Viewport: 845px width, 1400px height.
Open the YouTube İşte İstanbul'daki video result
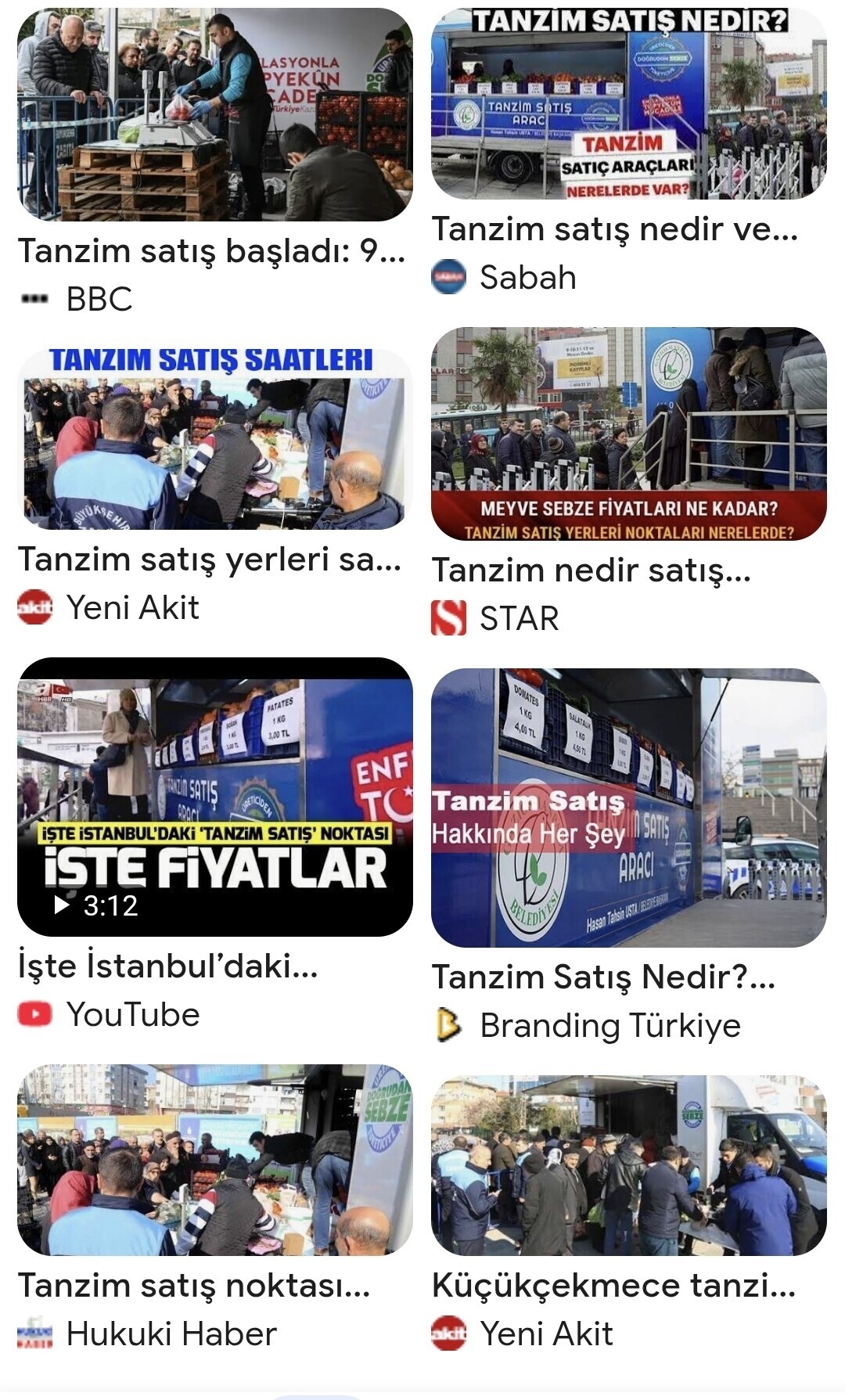click(x=214, y=797)
